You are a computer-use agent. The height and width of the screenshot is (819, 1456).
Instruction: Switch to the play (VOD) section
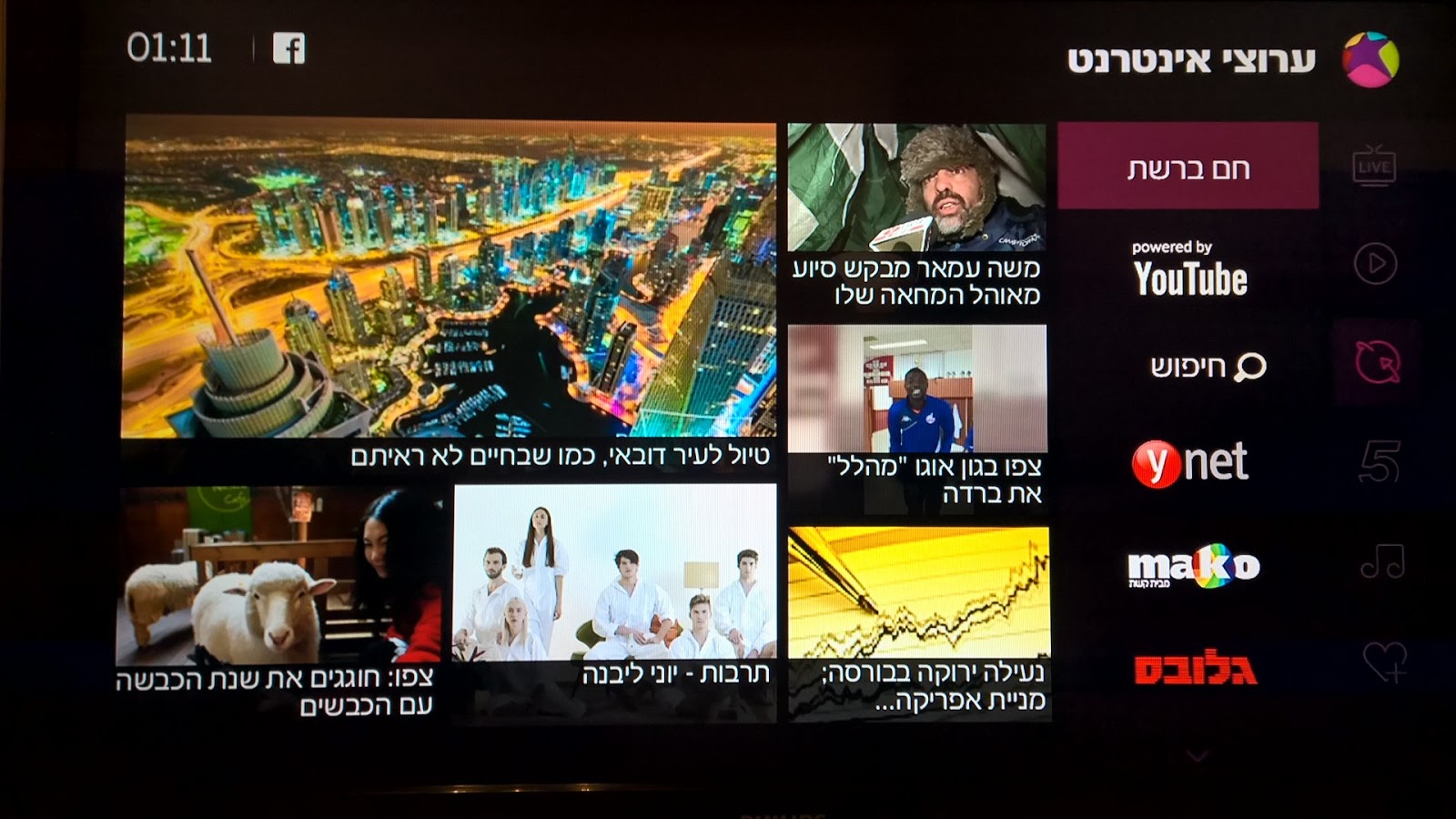click(x=1375, y=264)
